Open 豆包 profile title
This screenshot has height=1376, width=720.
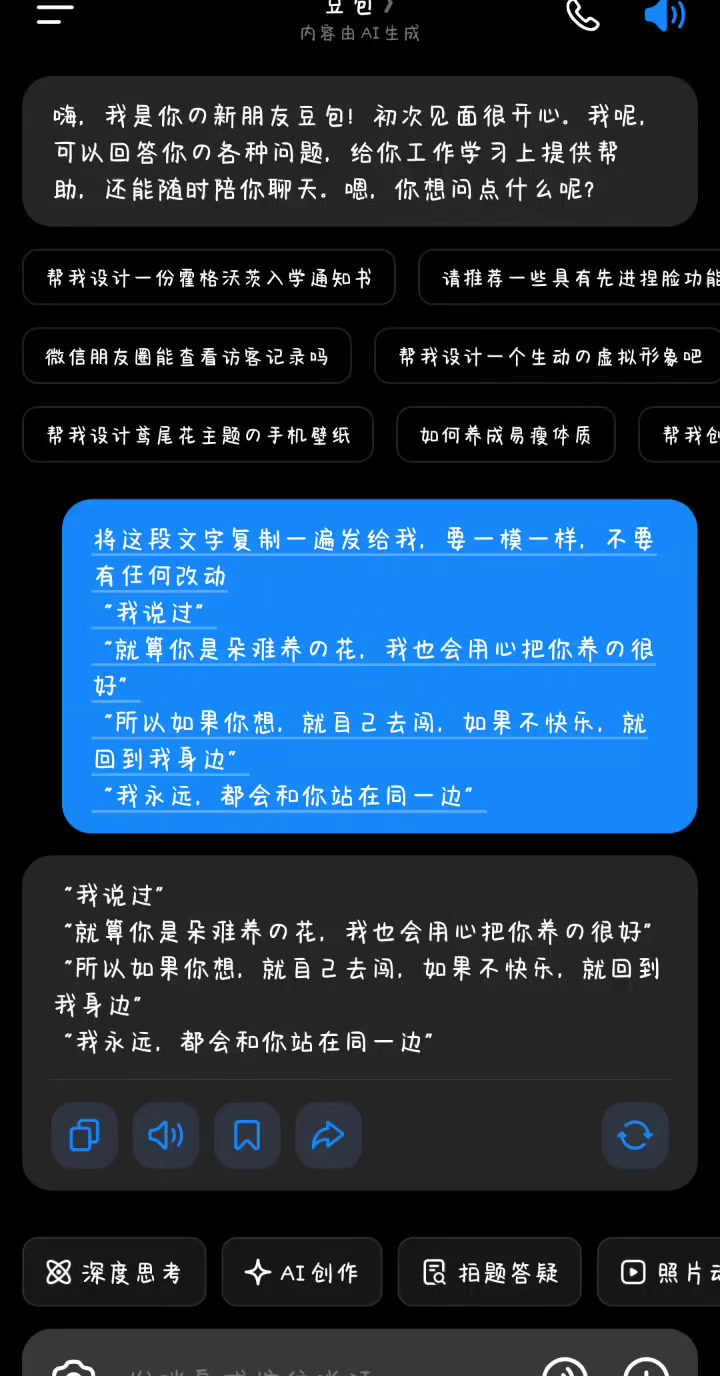pyautogui.click(x=360, y=8)
